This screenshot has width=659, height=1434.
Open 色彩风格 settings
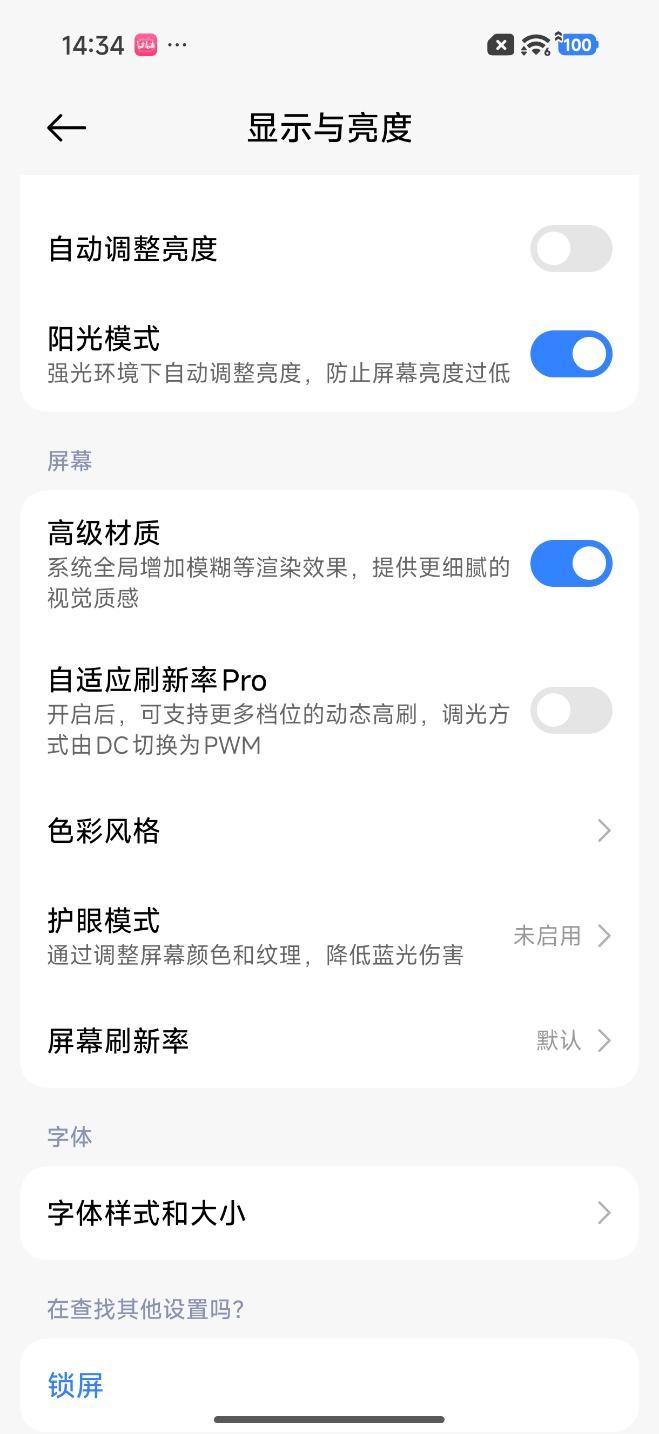tap(329, 831)
